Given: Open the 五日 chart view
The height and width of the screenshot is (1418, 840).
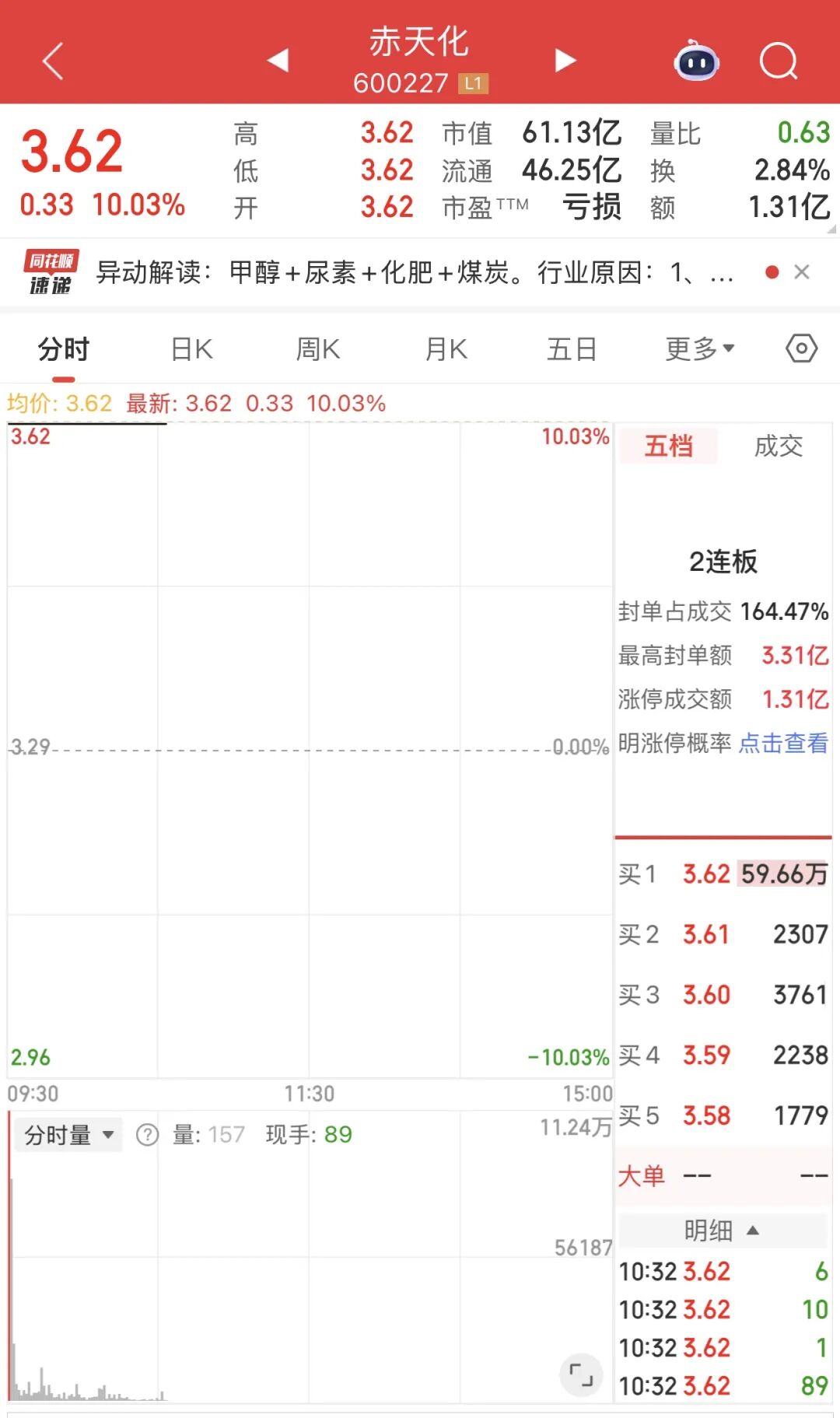Looking at the screenshot, I should pyautogui.click(x=572, y=349).
